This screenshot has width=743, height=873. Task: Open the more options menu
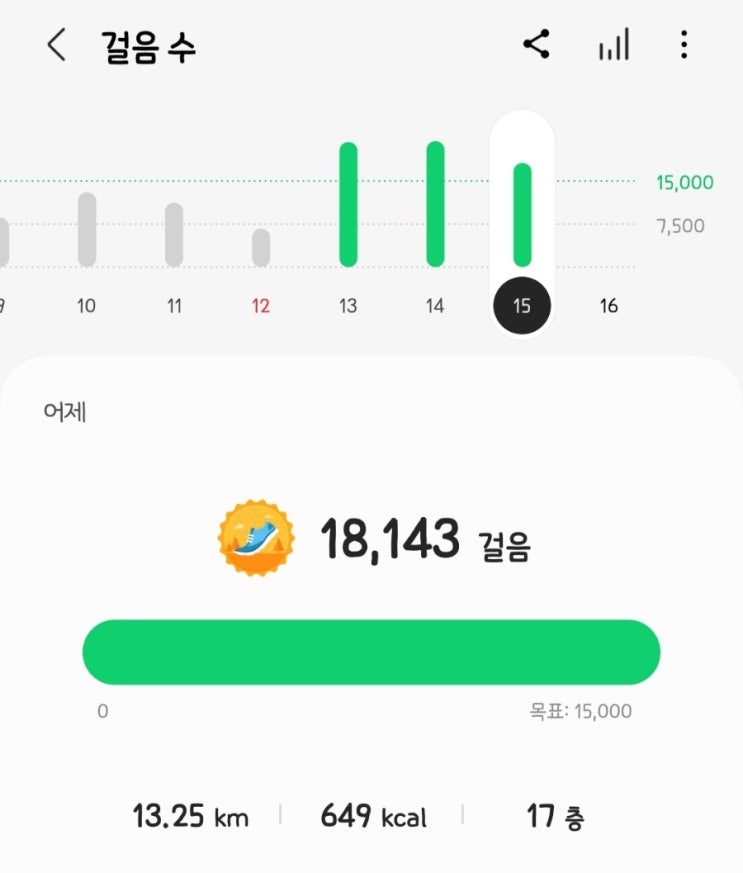click(x=684, y=45)
